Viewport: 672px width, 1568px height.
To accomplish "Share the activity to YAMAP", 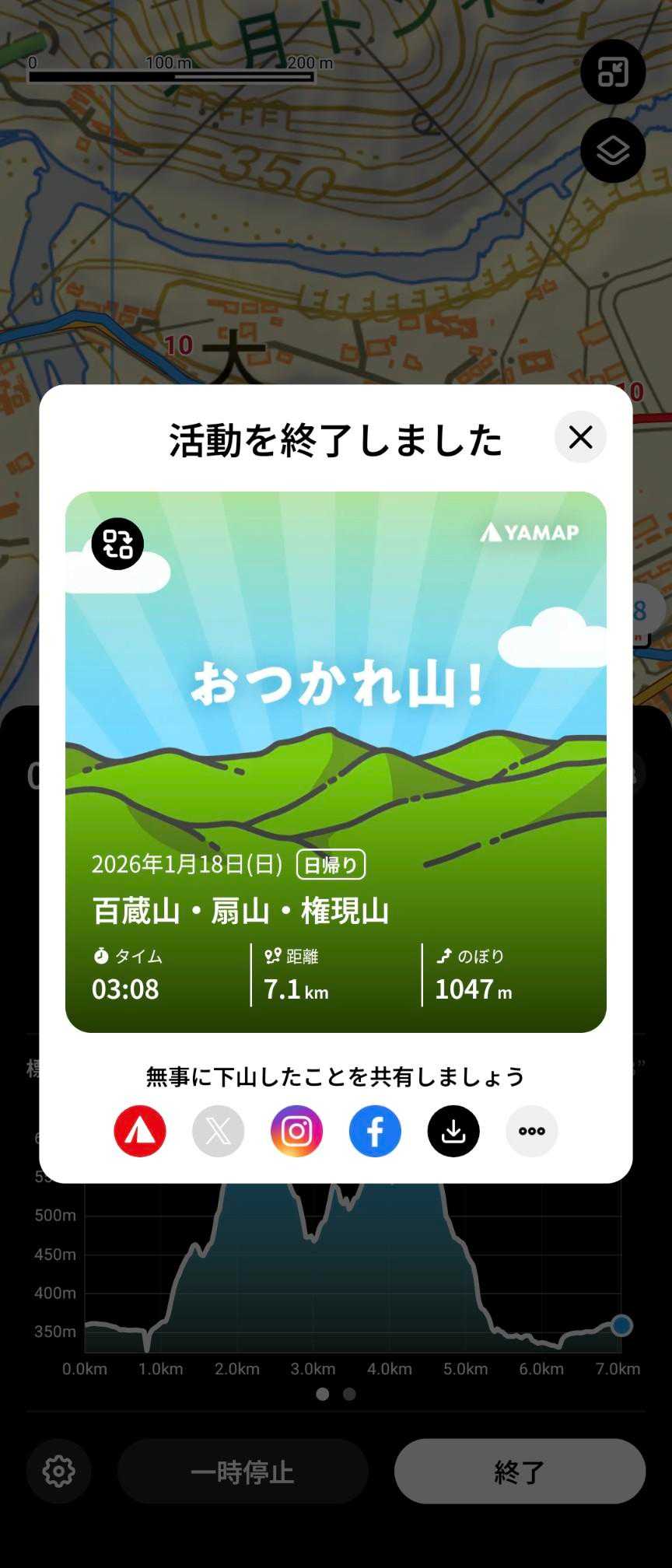I will click(x=140, y=1131).
